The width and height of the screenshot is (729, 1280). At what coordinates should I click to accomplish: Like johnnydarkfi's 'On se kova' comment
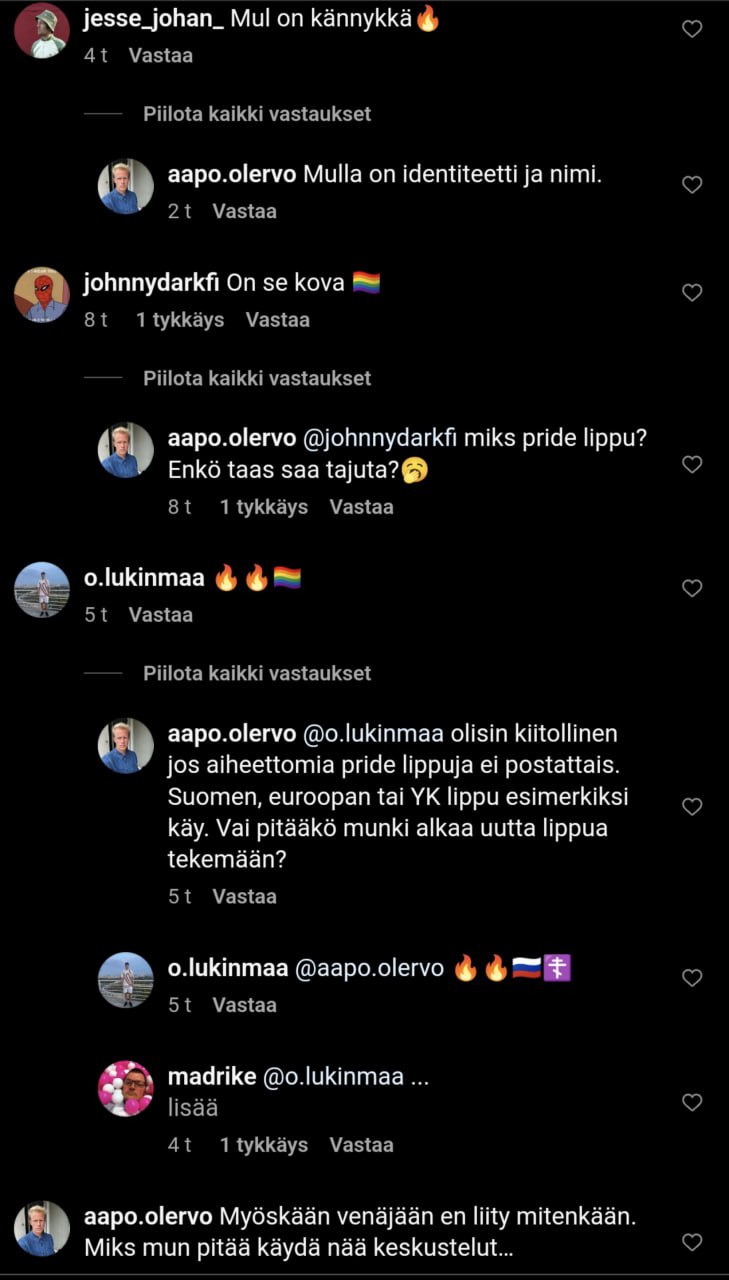tap(692, 292)
